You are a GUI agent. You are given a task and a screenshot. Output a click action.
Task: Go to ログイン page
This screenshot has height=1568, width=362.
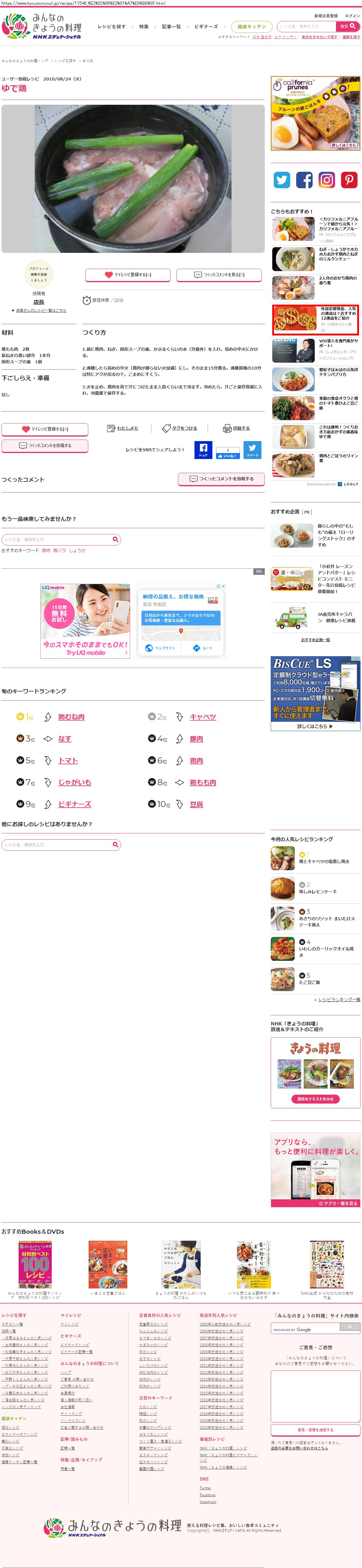coord(352,16)
